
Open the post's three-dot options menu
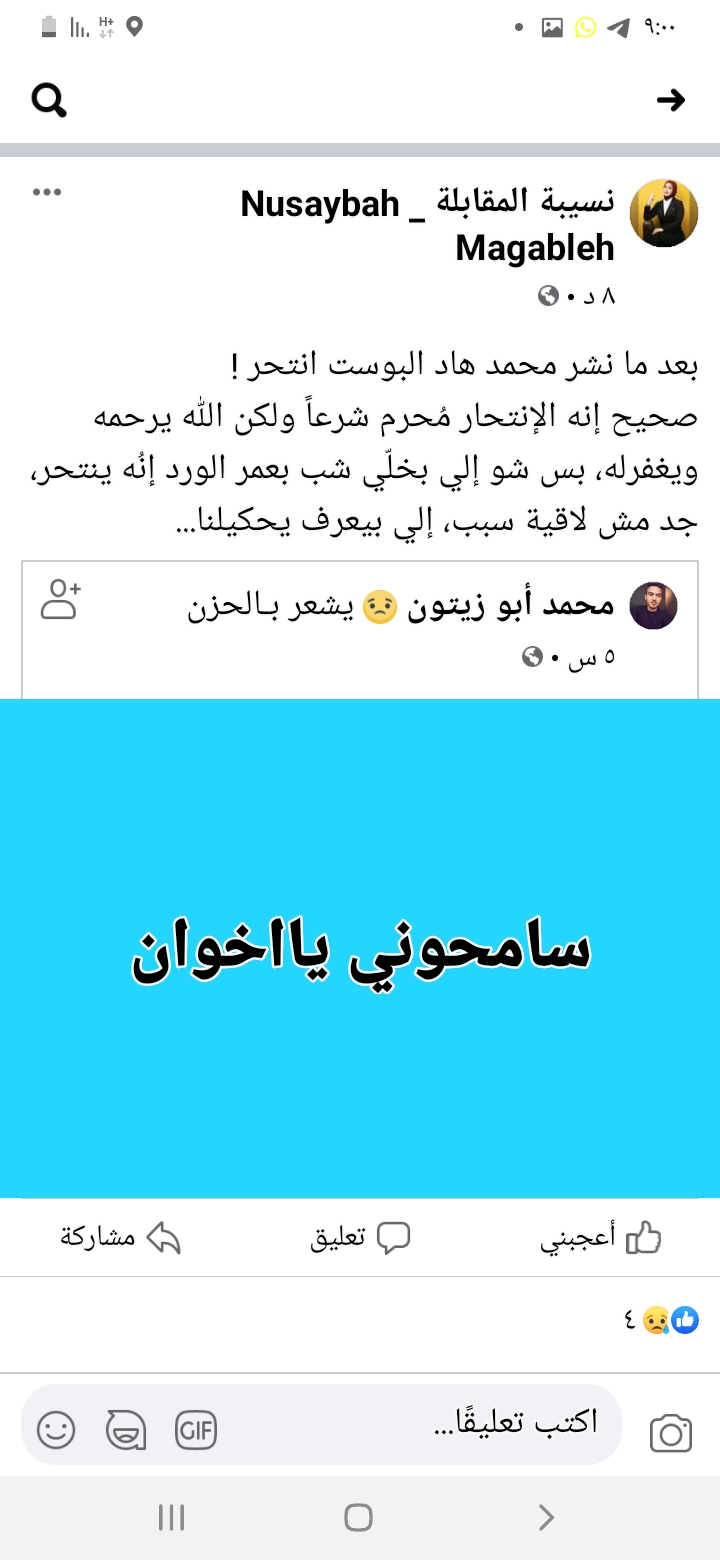click(47, 192)
